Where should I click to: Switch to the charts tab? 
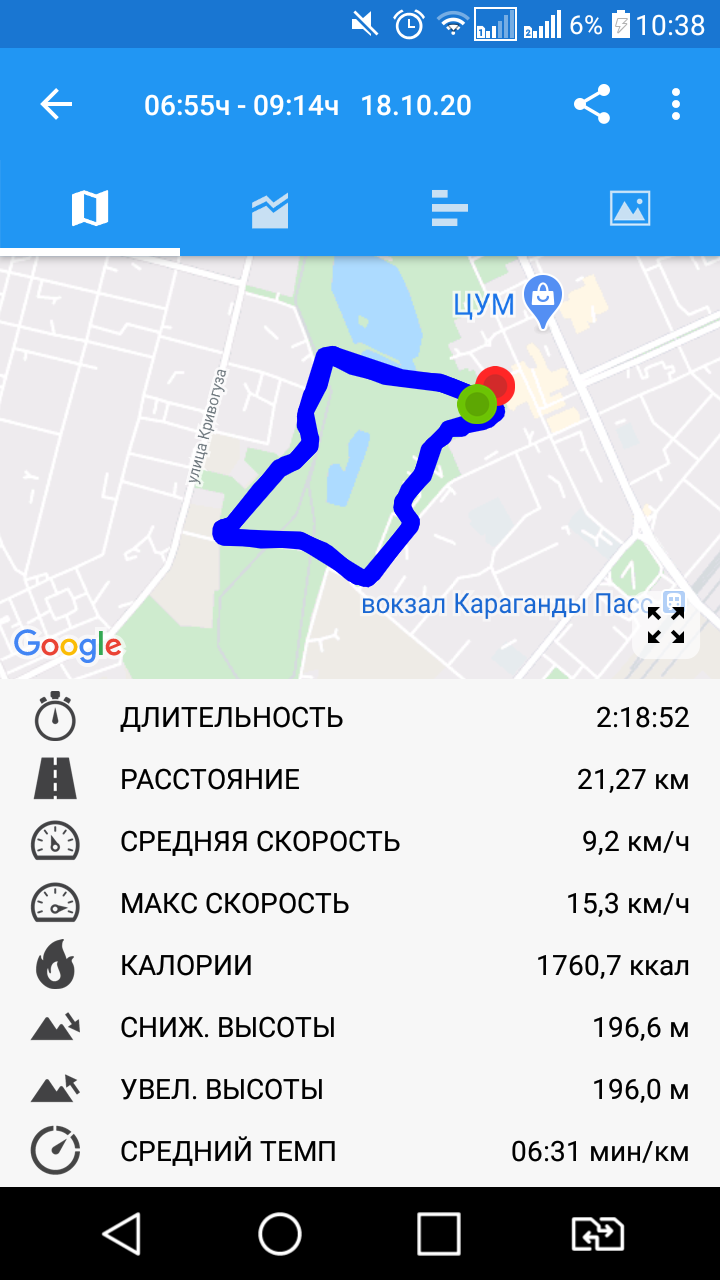[270, 209]
